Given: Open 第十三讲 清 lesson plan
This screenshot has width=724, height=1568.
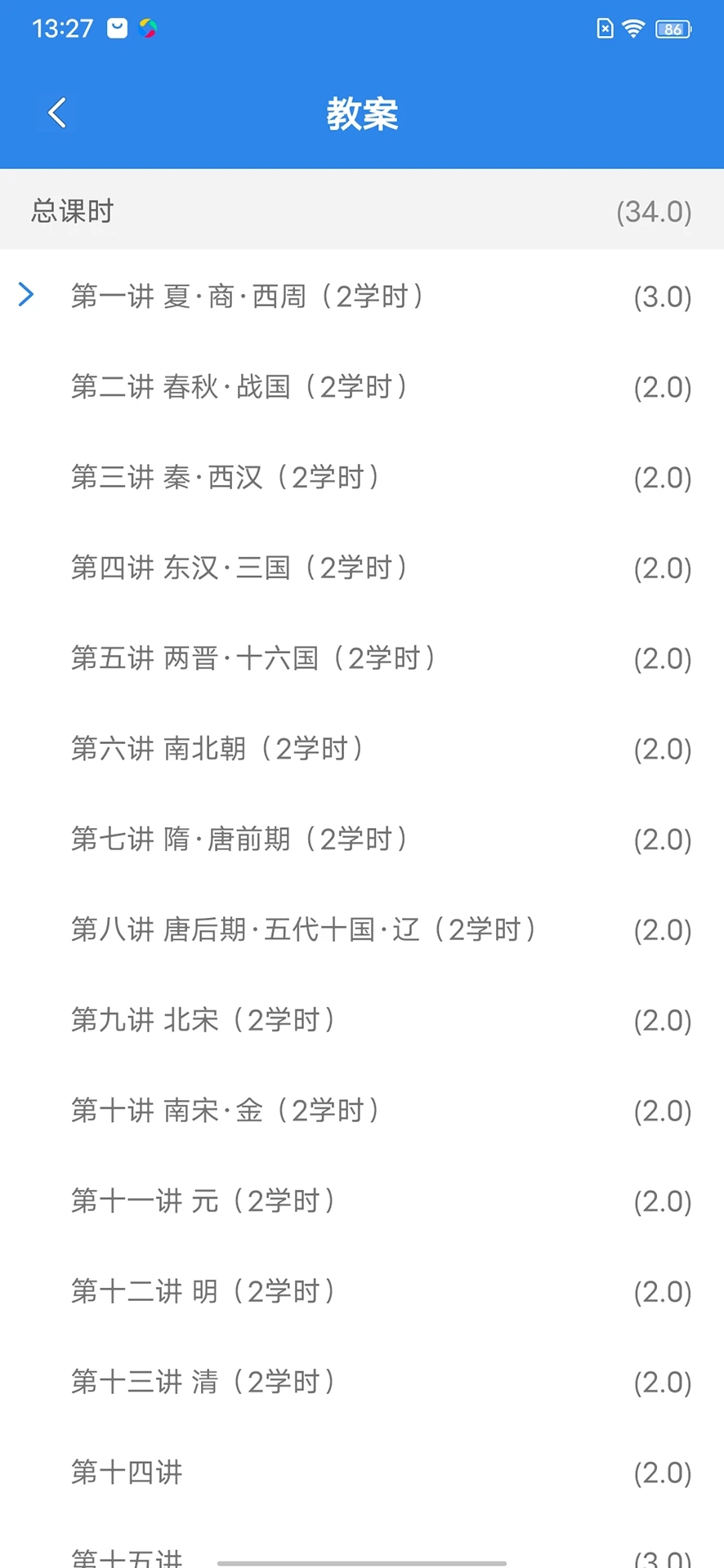Looking at the screenshot, I should tap(203, 1382).
